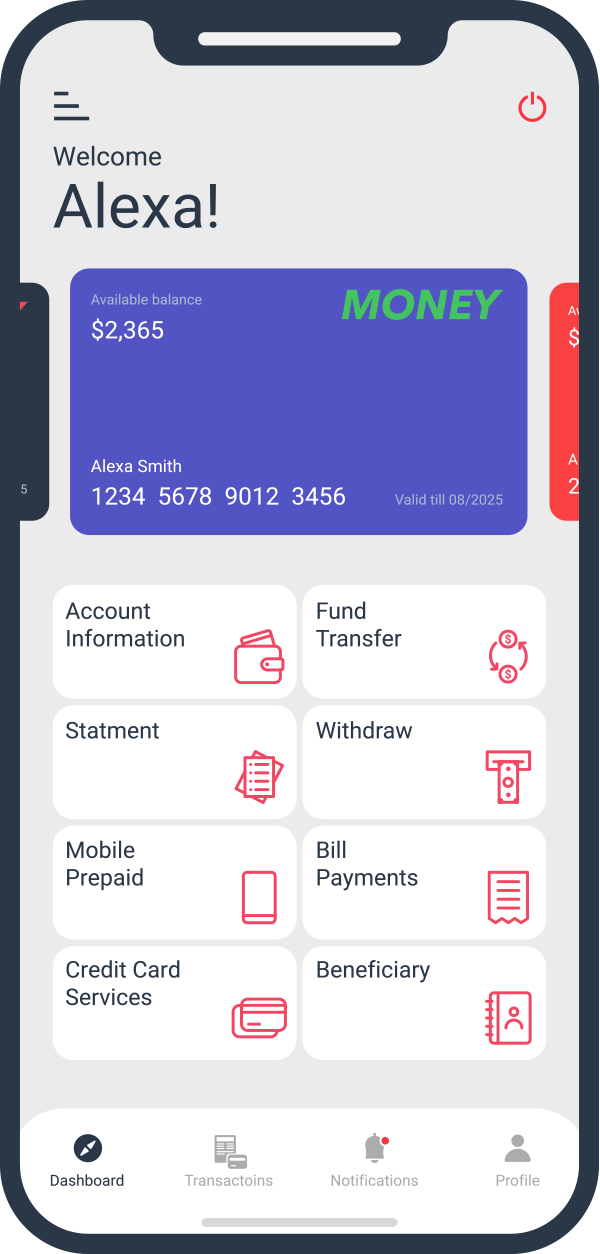The image size is (600, 1254).
Task: Open Mobile Prepaid
Action: click(x=174, y=882)
